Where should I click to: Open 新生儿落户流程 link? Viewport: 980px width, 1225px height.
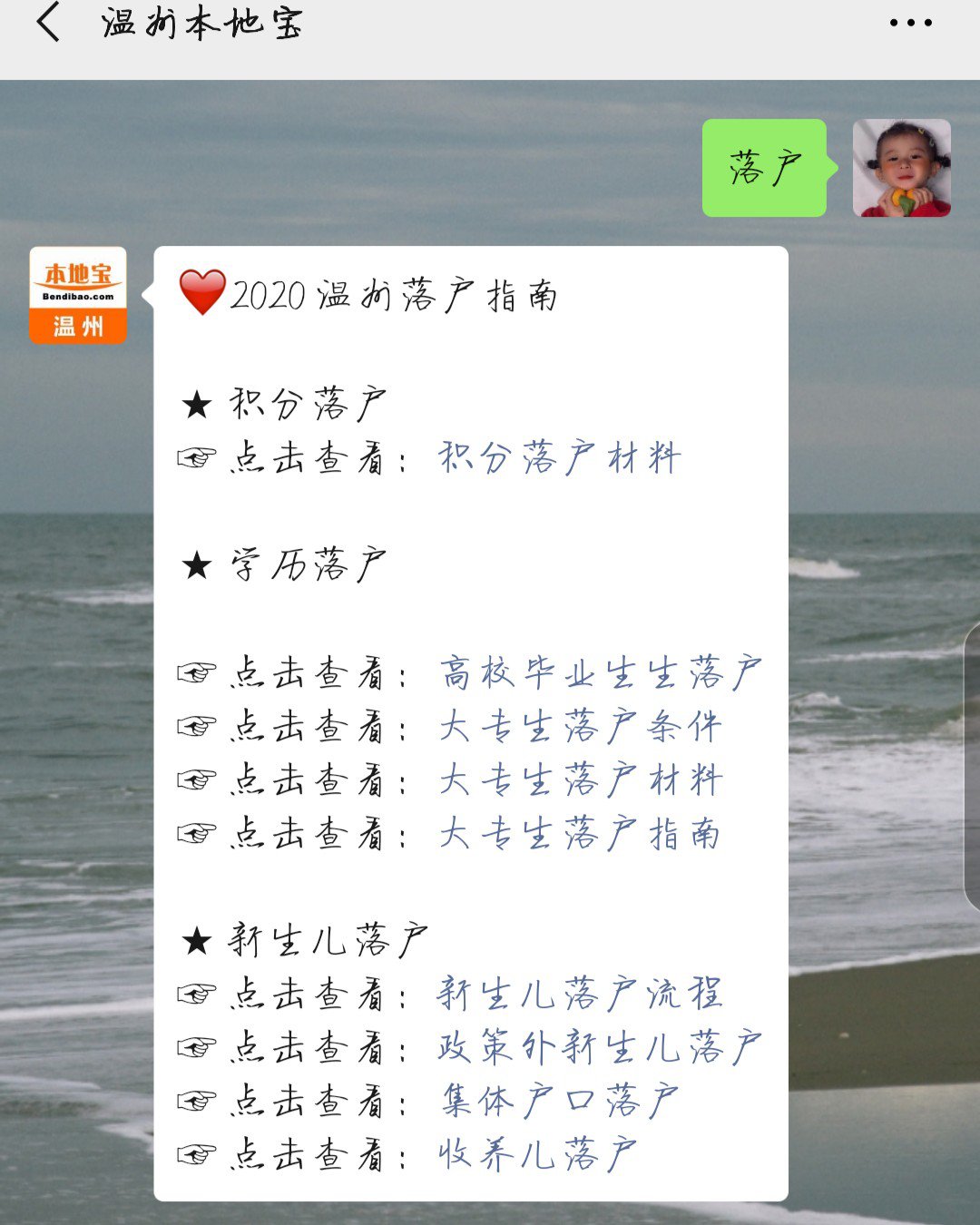[x=580, y=994]
